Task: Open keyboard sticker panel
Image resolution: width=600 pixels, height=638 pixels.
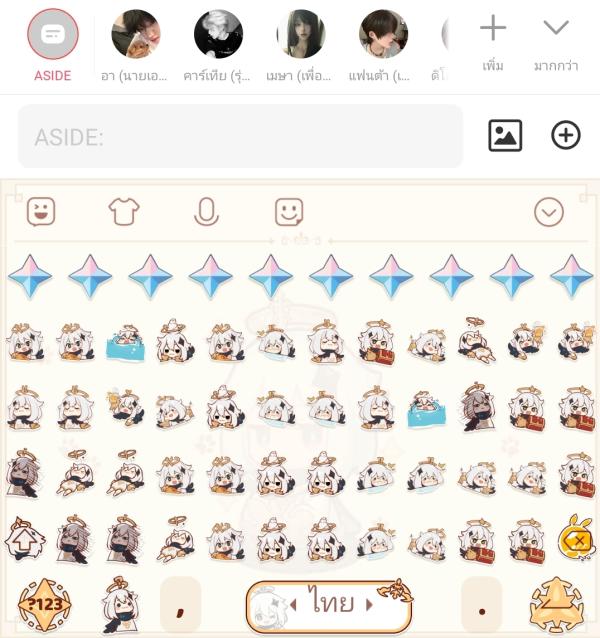Action: pyautogui.click(x=41, y=211)
